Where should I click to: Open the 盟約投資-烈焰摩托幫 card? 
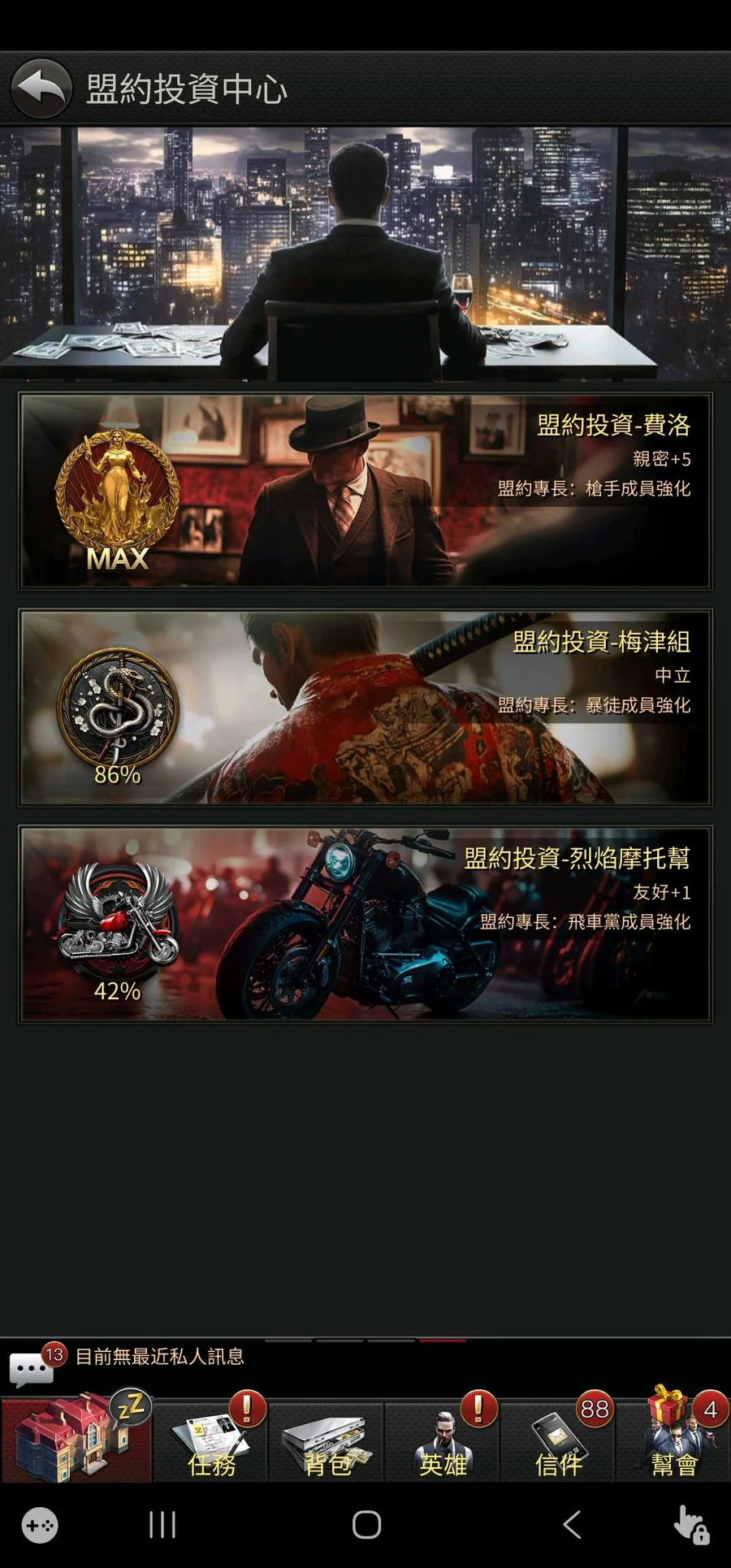point(365,924)
